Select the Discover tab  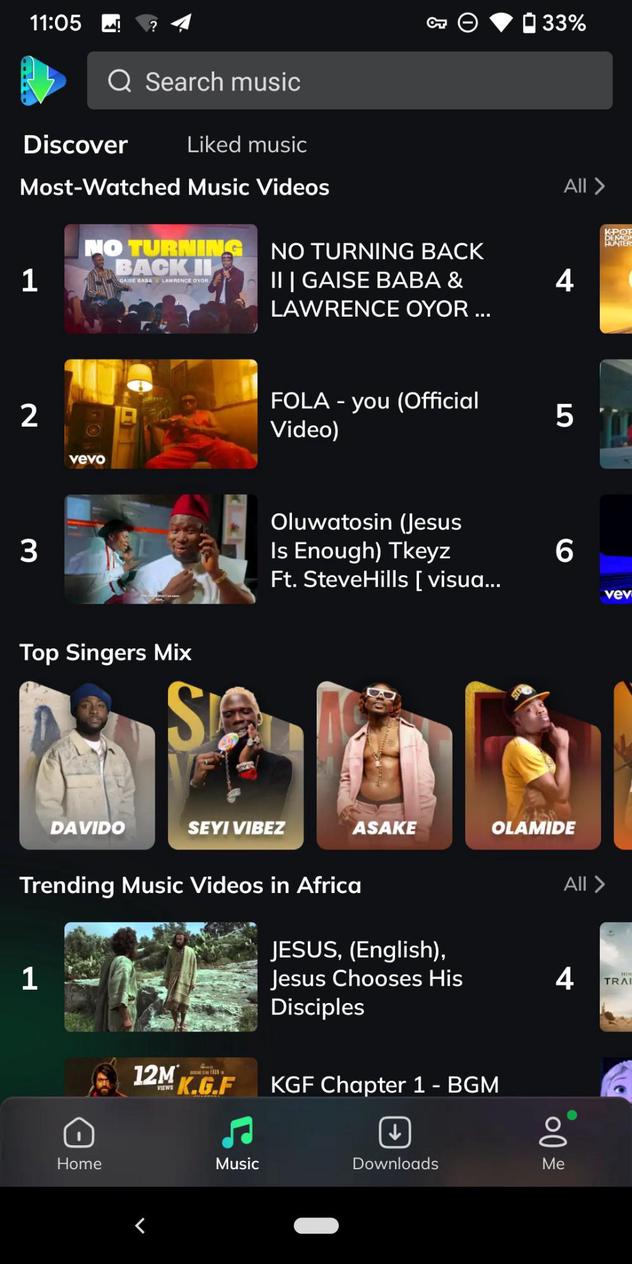(75, 145)
